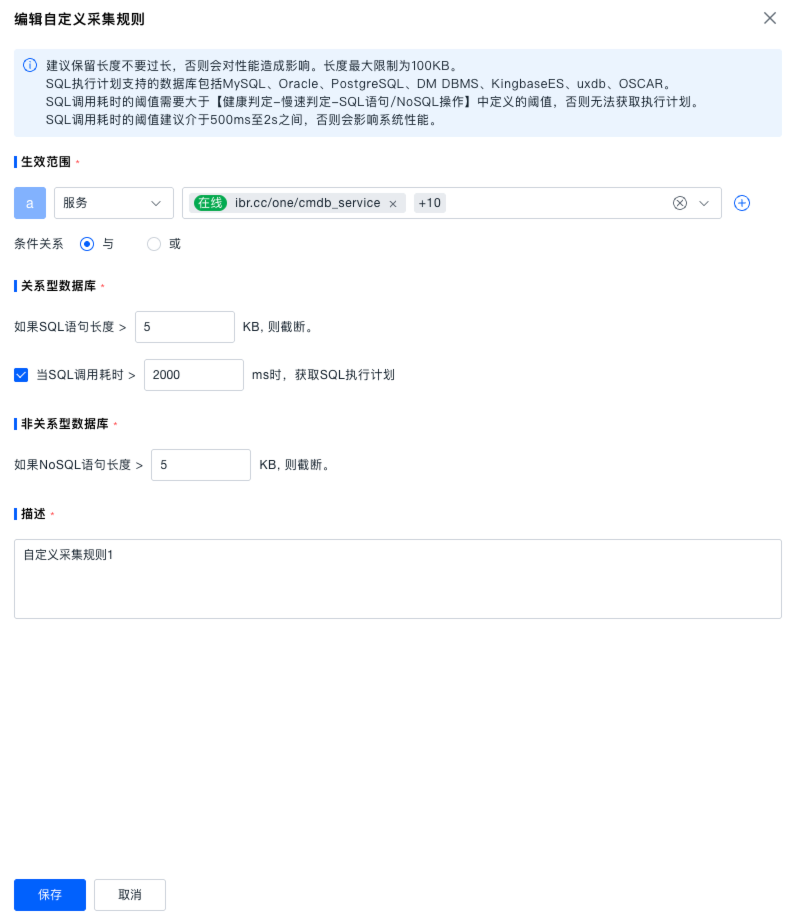Click the 保存 button to save
Image resolution: width=787 pixels, height=921 pixels.
pyautogui.click(x=49, y=895)
